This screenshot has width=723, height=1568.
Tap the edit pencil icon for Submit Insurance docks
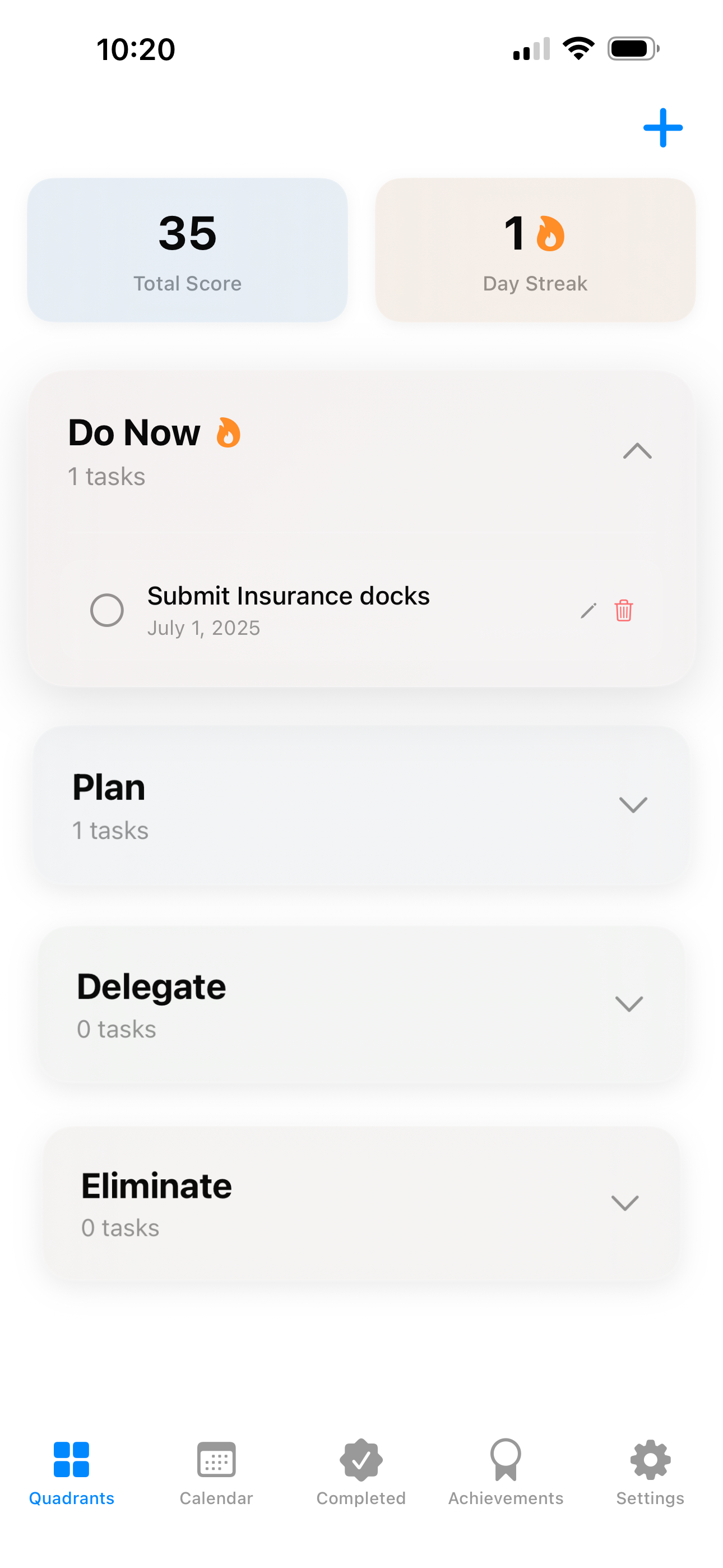588,611
